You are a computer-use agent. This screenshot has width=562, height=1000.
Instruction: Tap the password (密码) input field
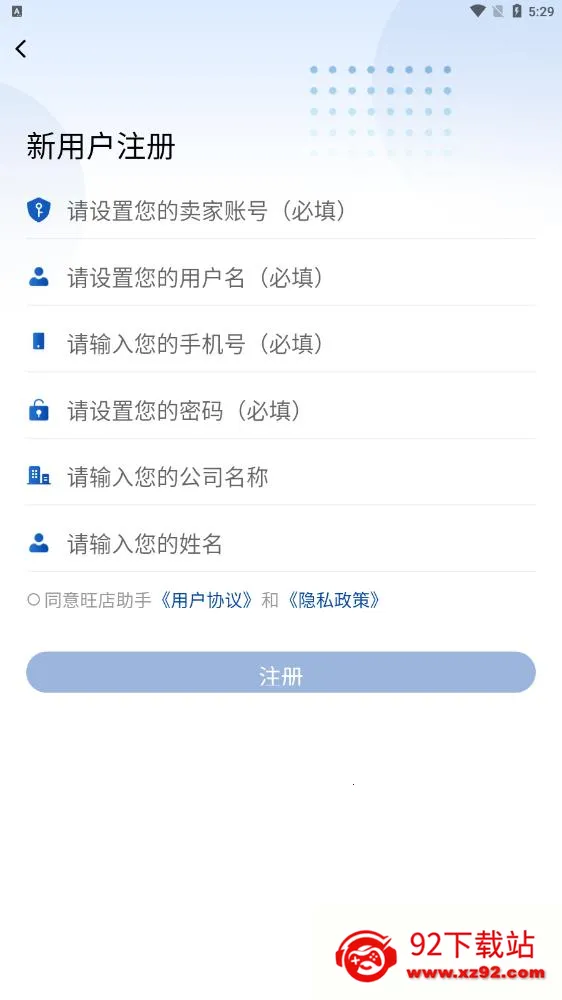tap(281, 411)
